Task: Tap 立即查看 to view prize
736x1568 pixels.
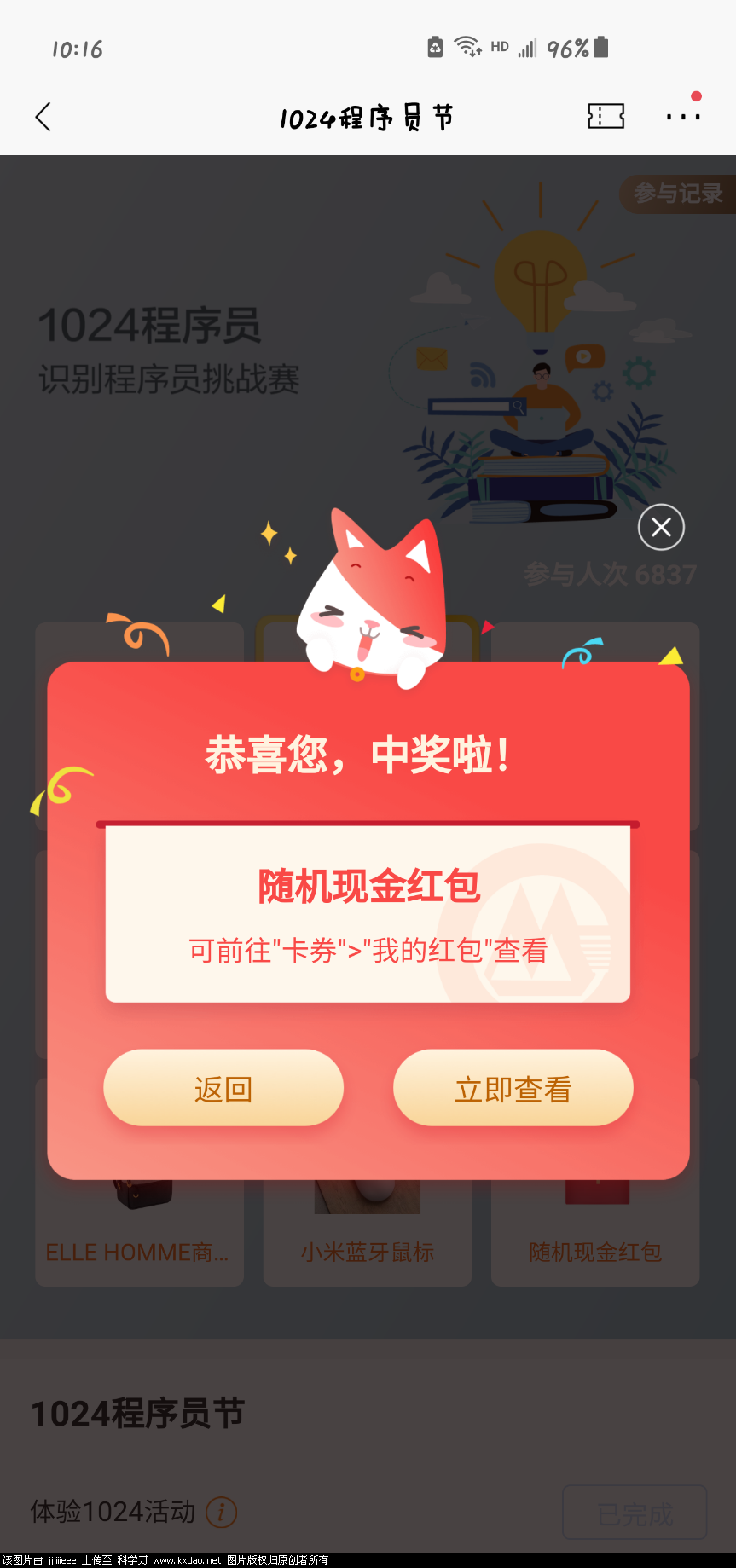Action: click(513, 1088)
